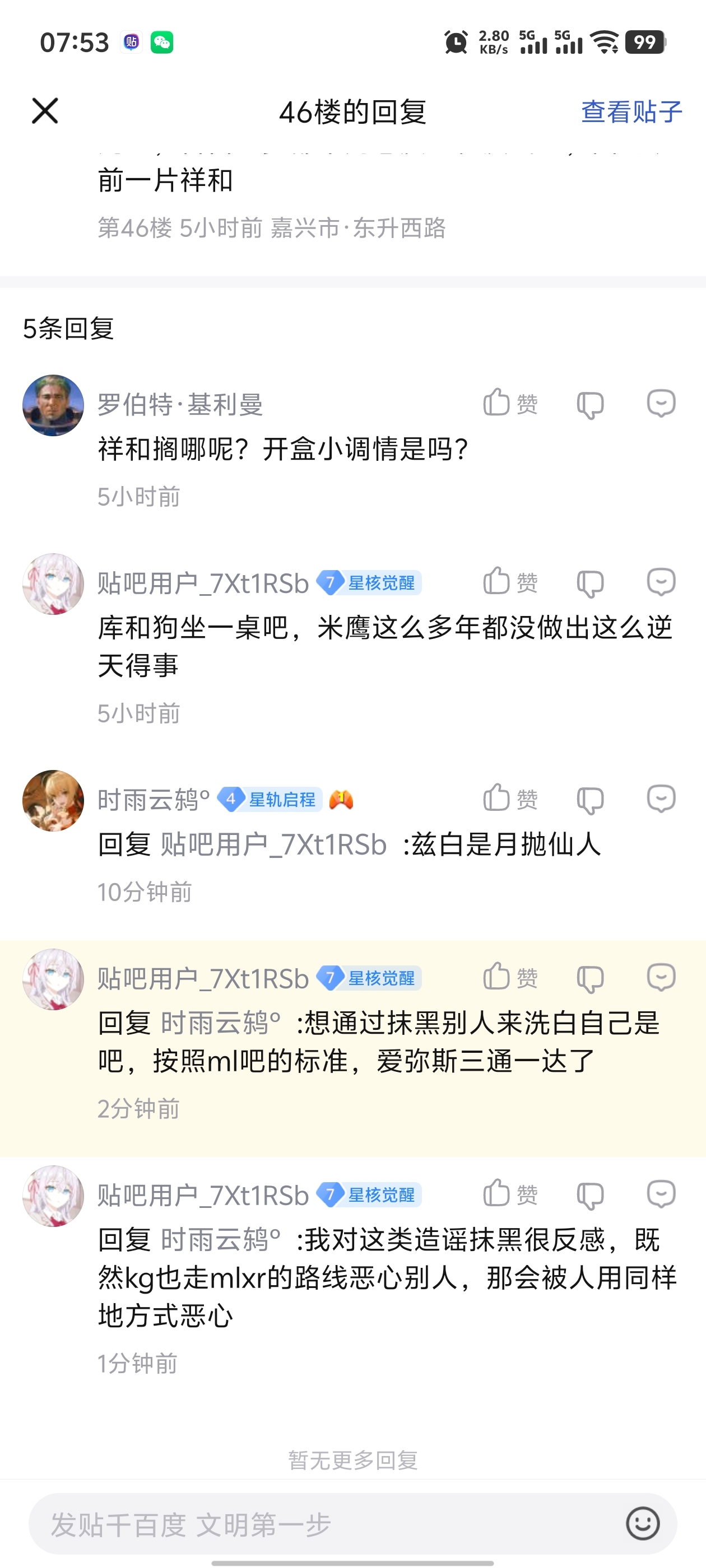Image resolution: width=706 pixels, height=1568 pixels.
Task: Like 时雨云鸫°'s reply
Action: point(510,798)
